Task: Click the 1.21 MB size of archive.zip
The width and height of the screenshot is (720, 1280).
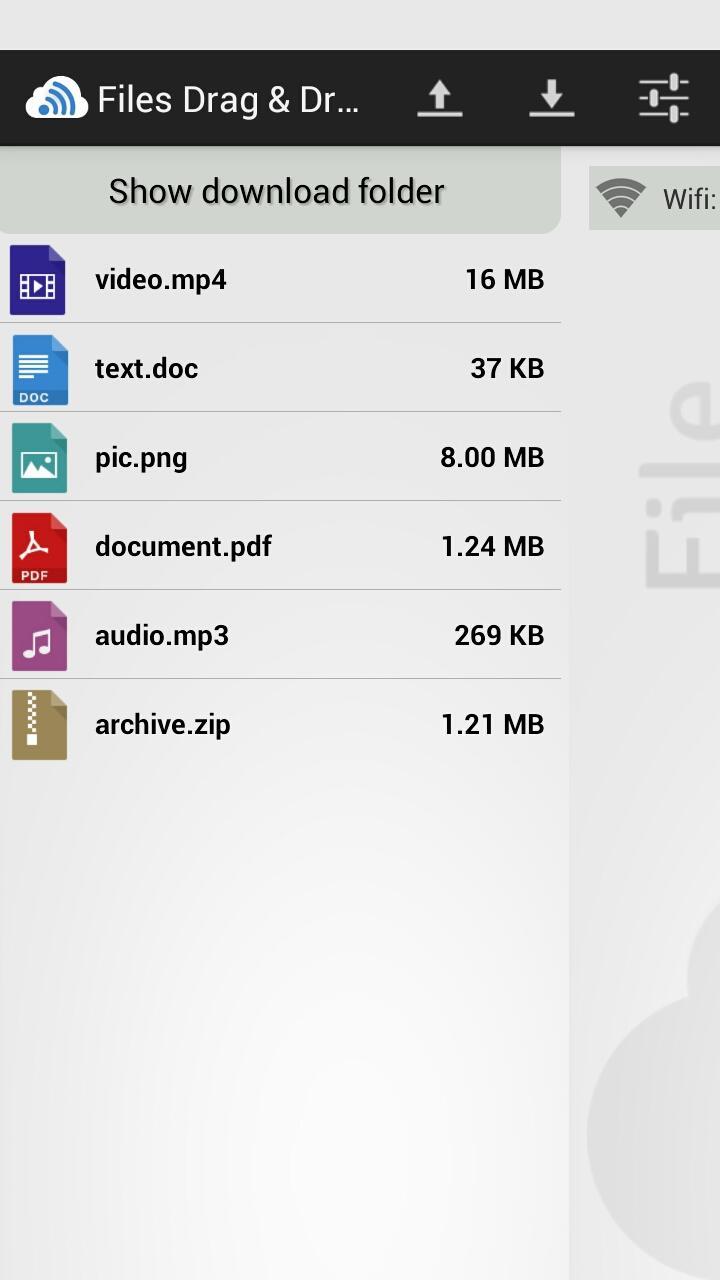Action: pyautogui.click(x=492, y=724)
